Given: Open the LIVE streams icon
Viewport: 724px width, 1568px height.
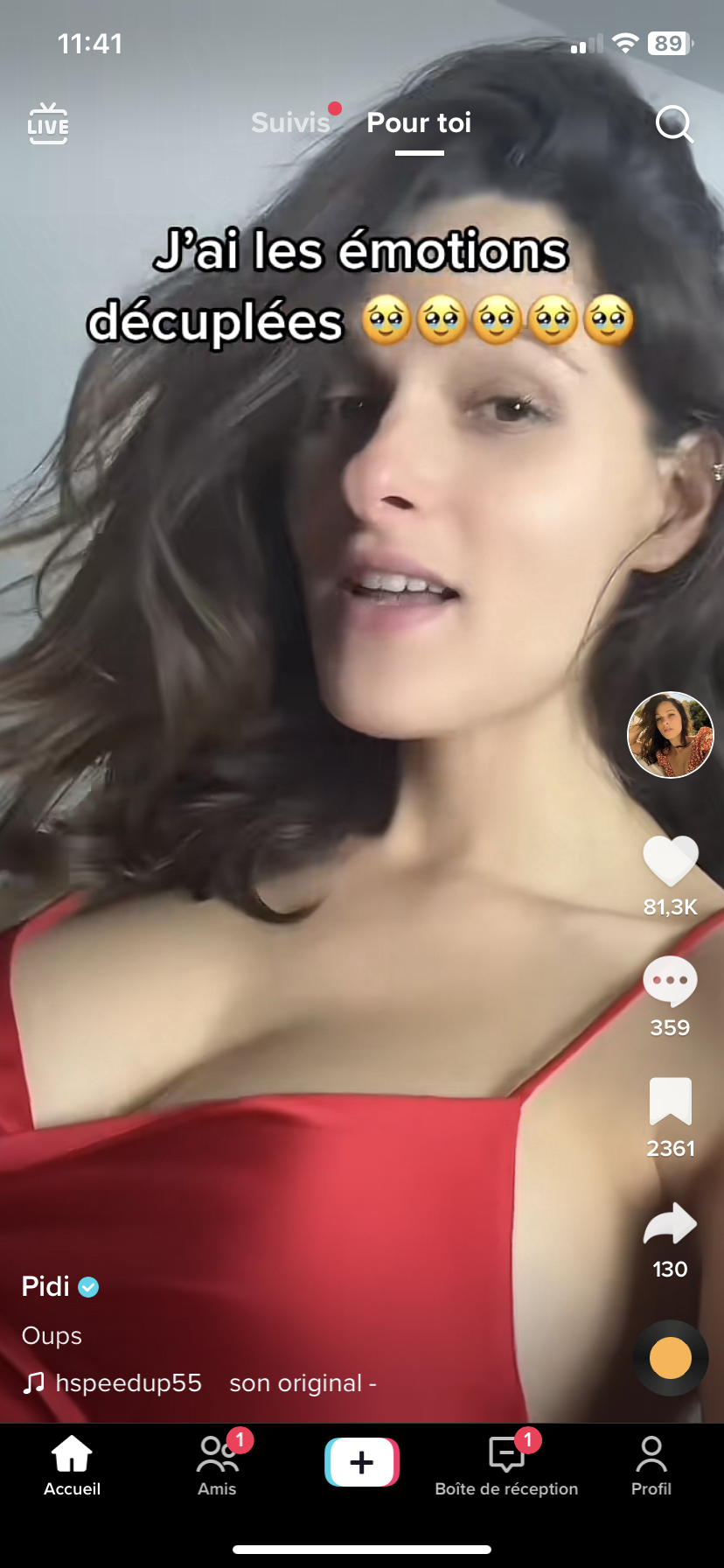Looking at the screenshot, I should (x=48, y=123).
